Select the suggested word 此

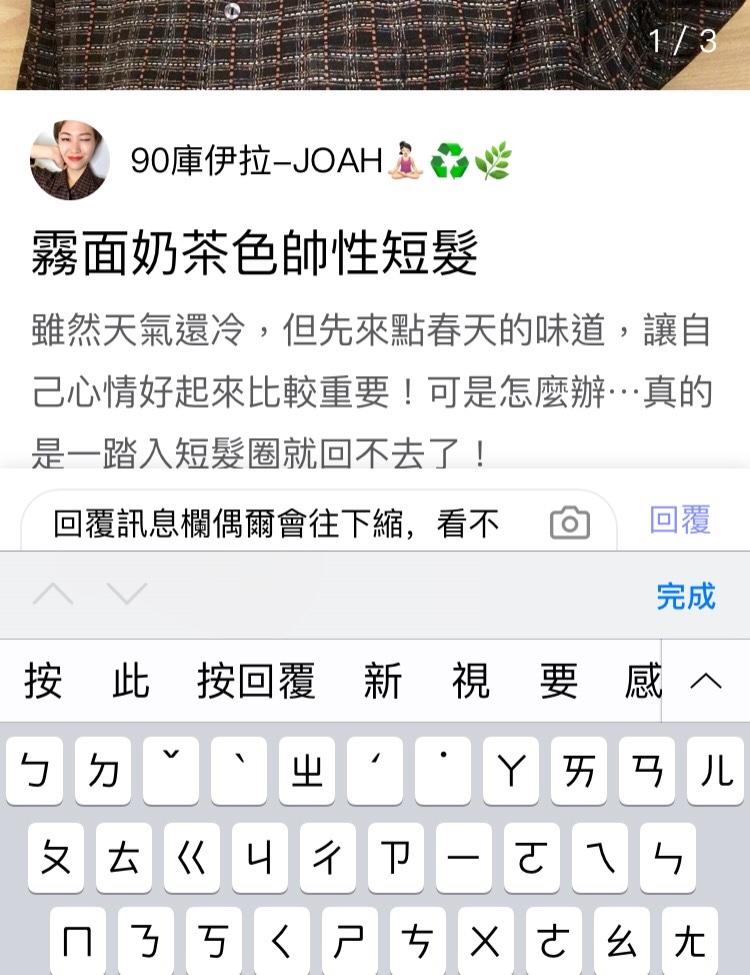[130, 682]
